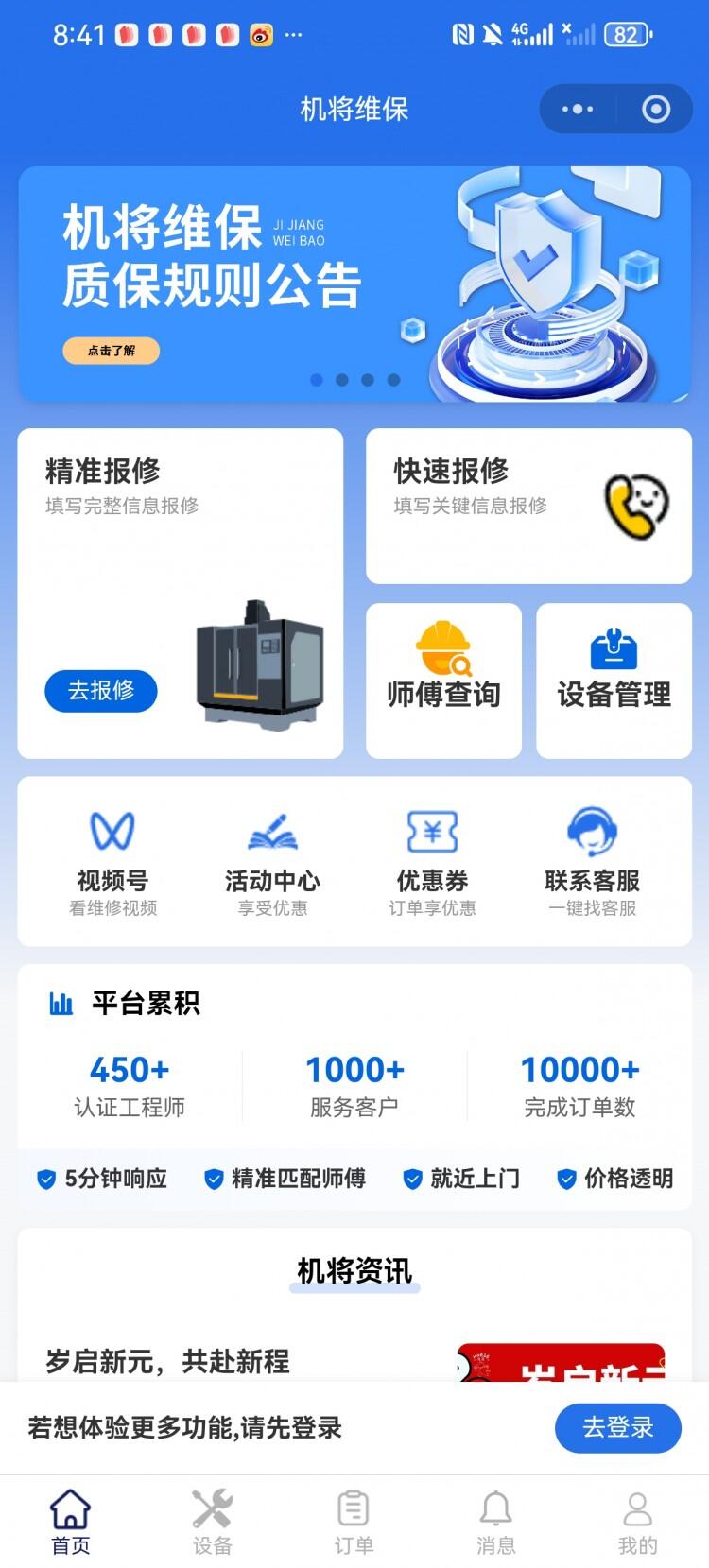Close the mini program with the circle icon

(x=655, y=110)
